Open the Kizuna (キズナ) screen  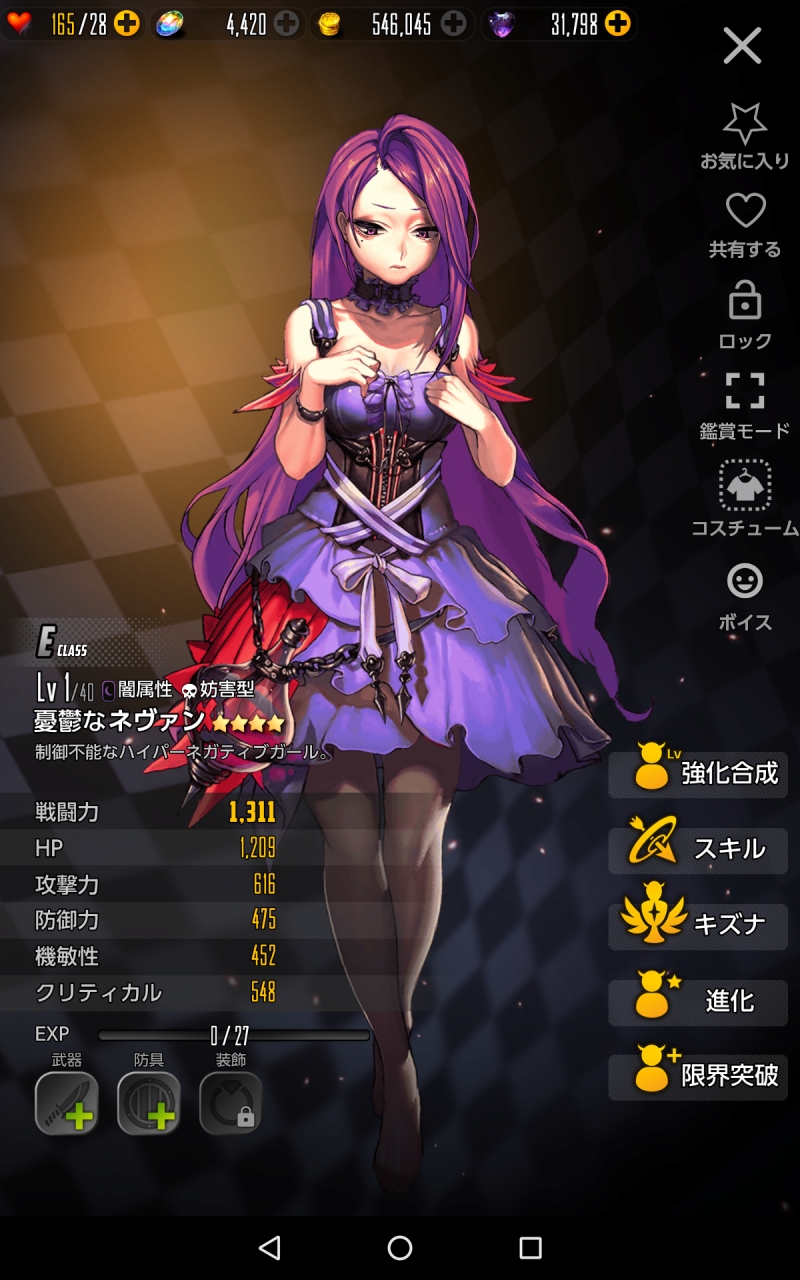pos(698,924)
